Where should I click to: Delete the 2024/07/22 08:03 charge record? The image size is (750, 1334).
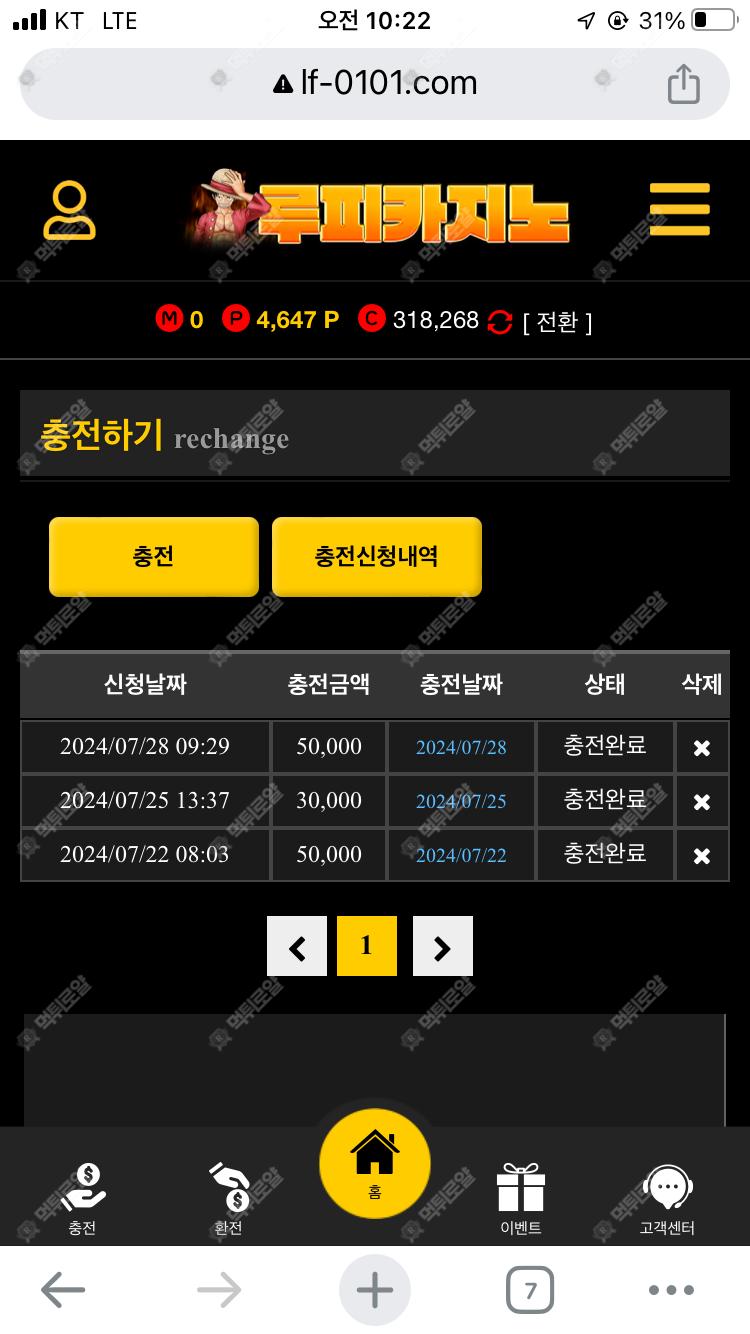pos(702,856)
